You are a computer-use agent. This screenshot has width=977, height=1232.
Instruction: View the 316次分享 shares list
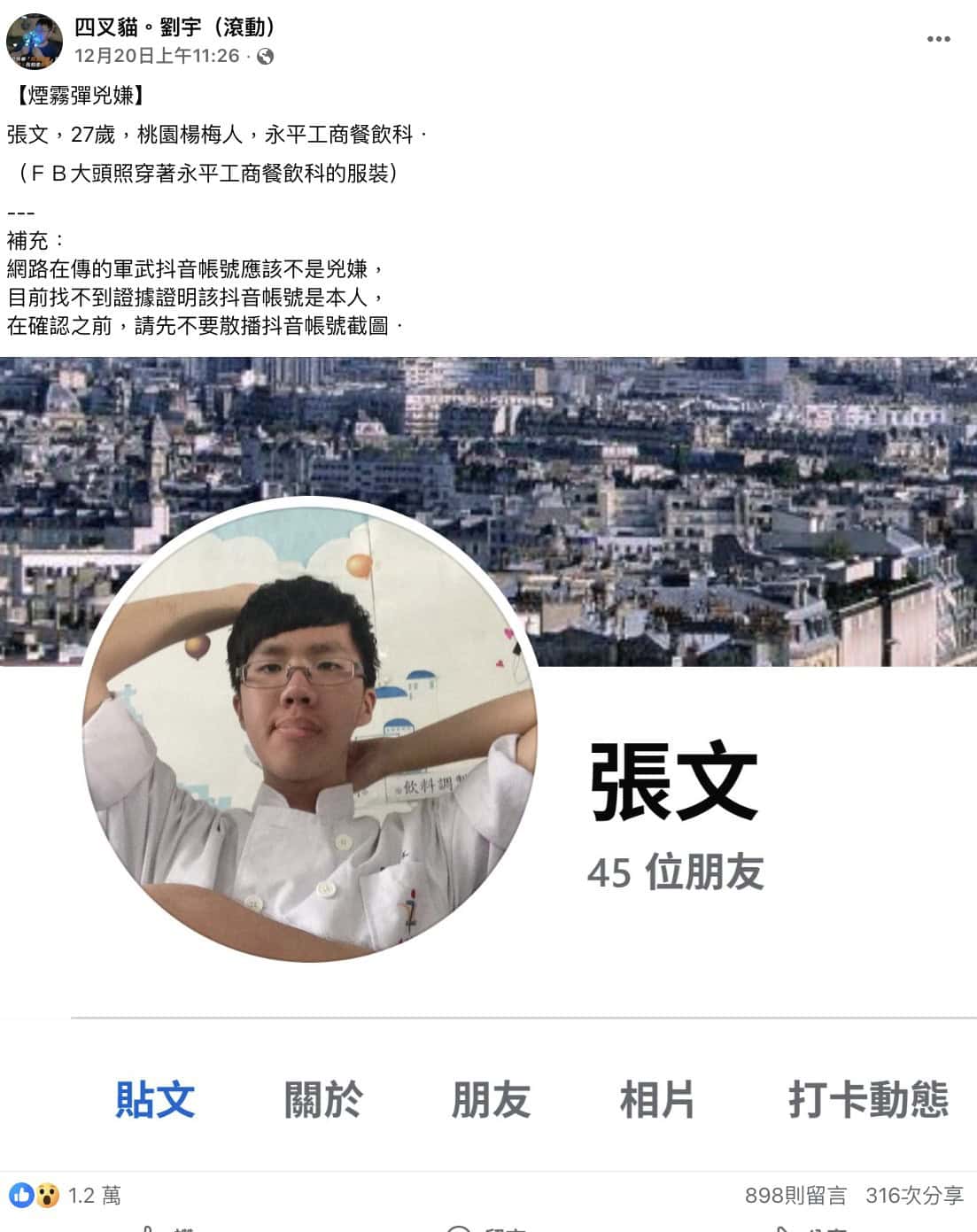click(914, 1196)
